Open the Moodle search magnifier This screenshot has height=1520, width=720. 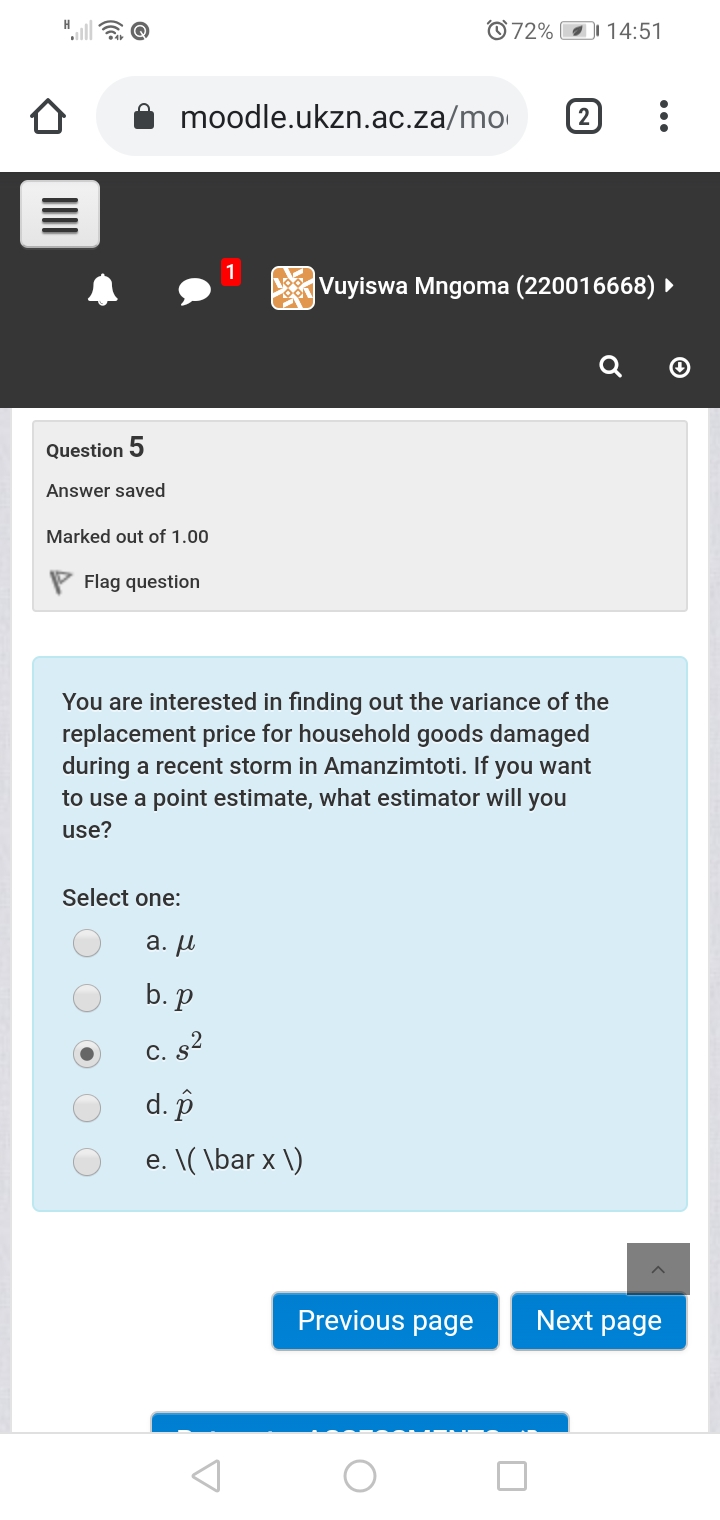click(610, 368)
